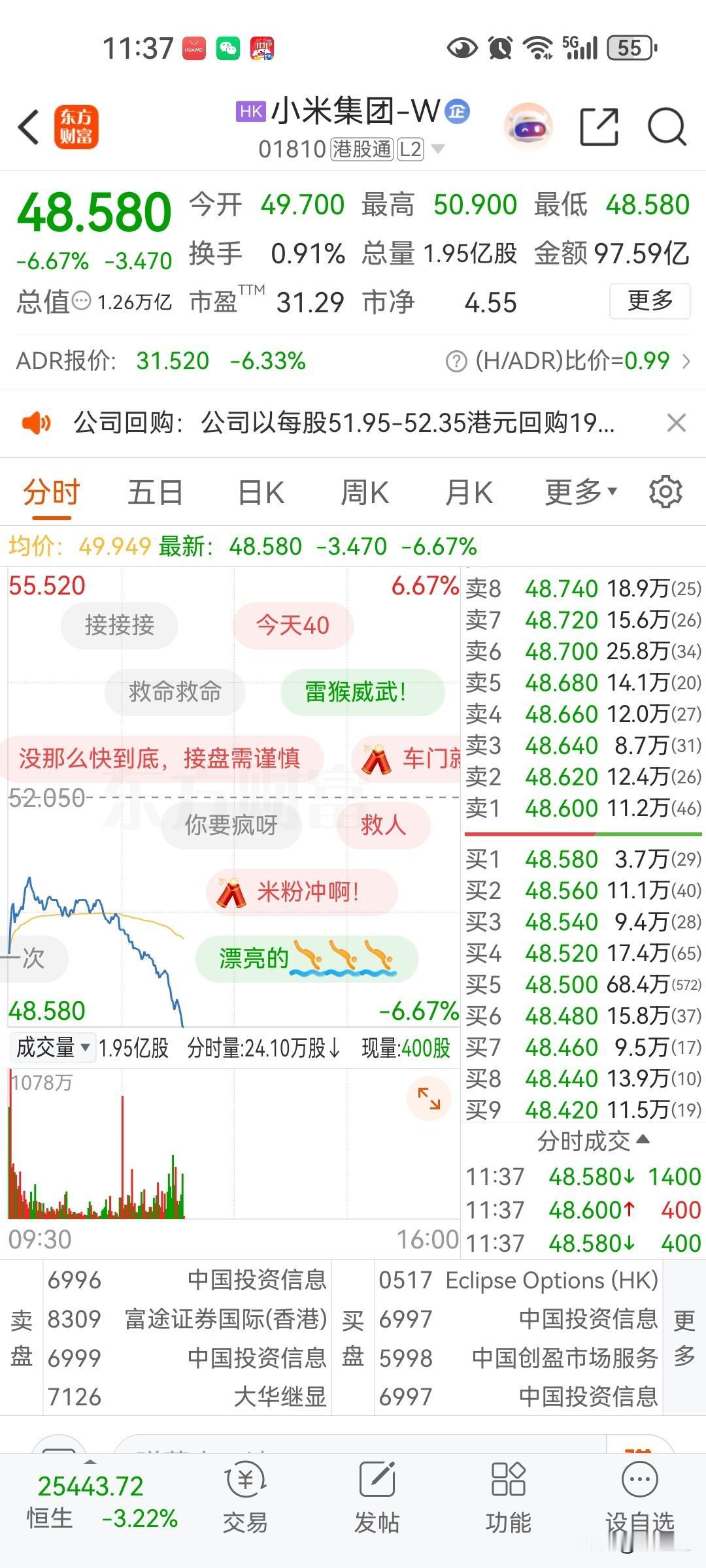Expand the 更多 chart period dropdown
Screen dimensions: 706x1568
coord(580,493)
